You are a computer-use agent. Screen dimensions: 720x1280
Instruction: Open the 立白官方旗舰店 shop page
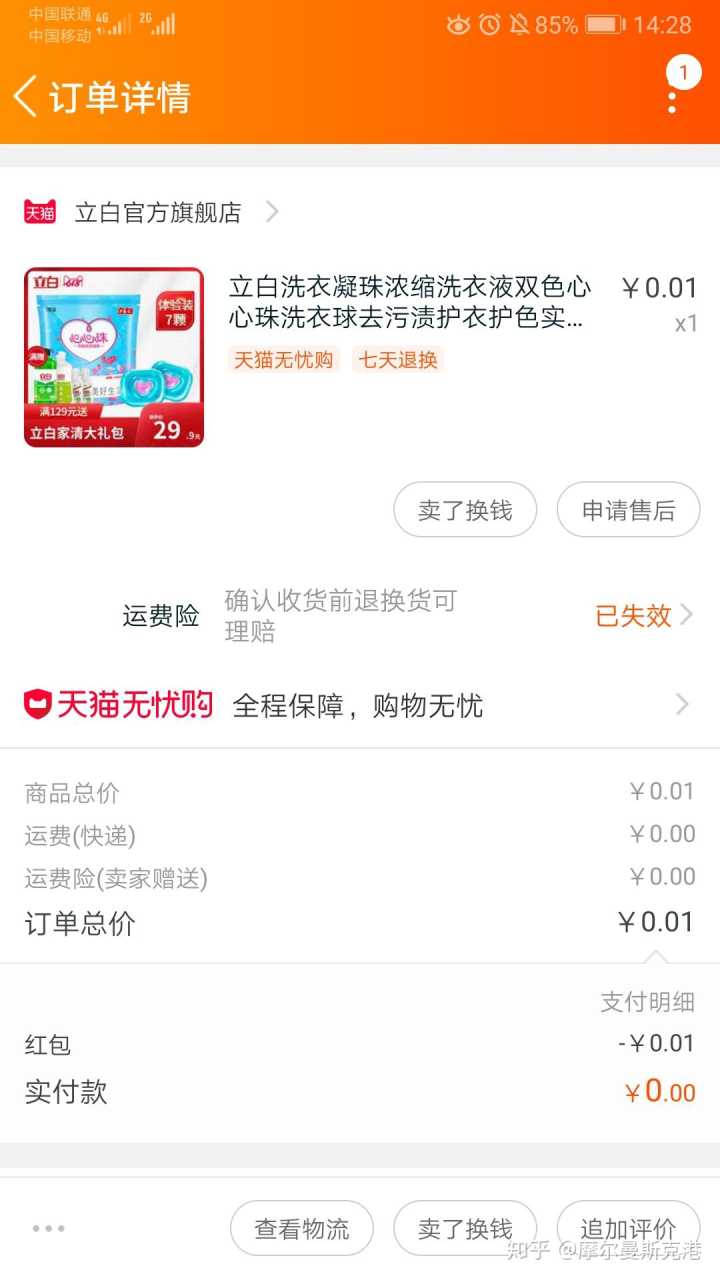158,212
